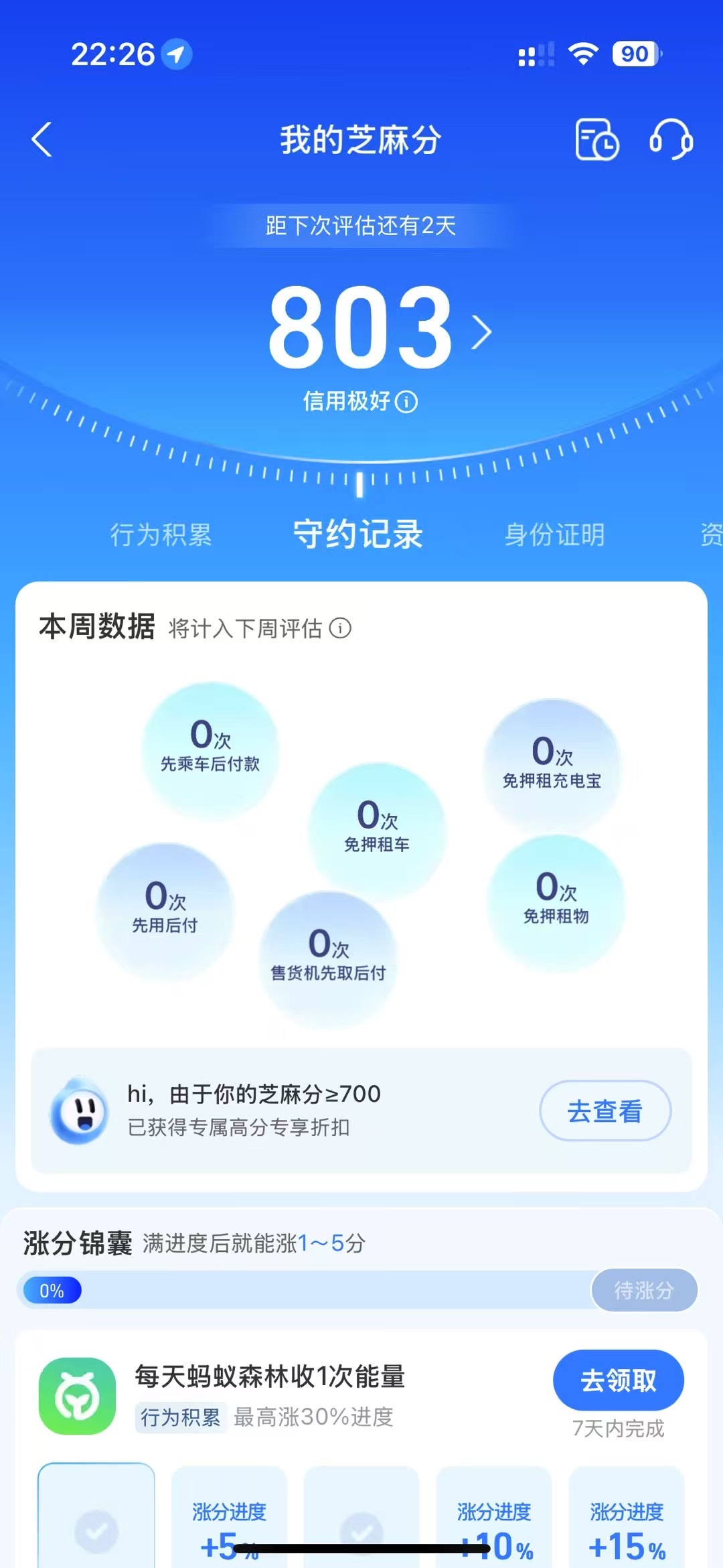
Task: Open the 售货机先取后付 bubble
Action: (x=328, y=958)
